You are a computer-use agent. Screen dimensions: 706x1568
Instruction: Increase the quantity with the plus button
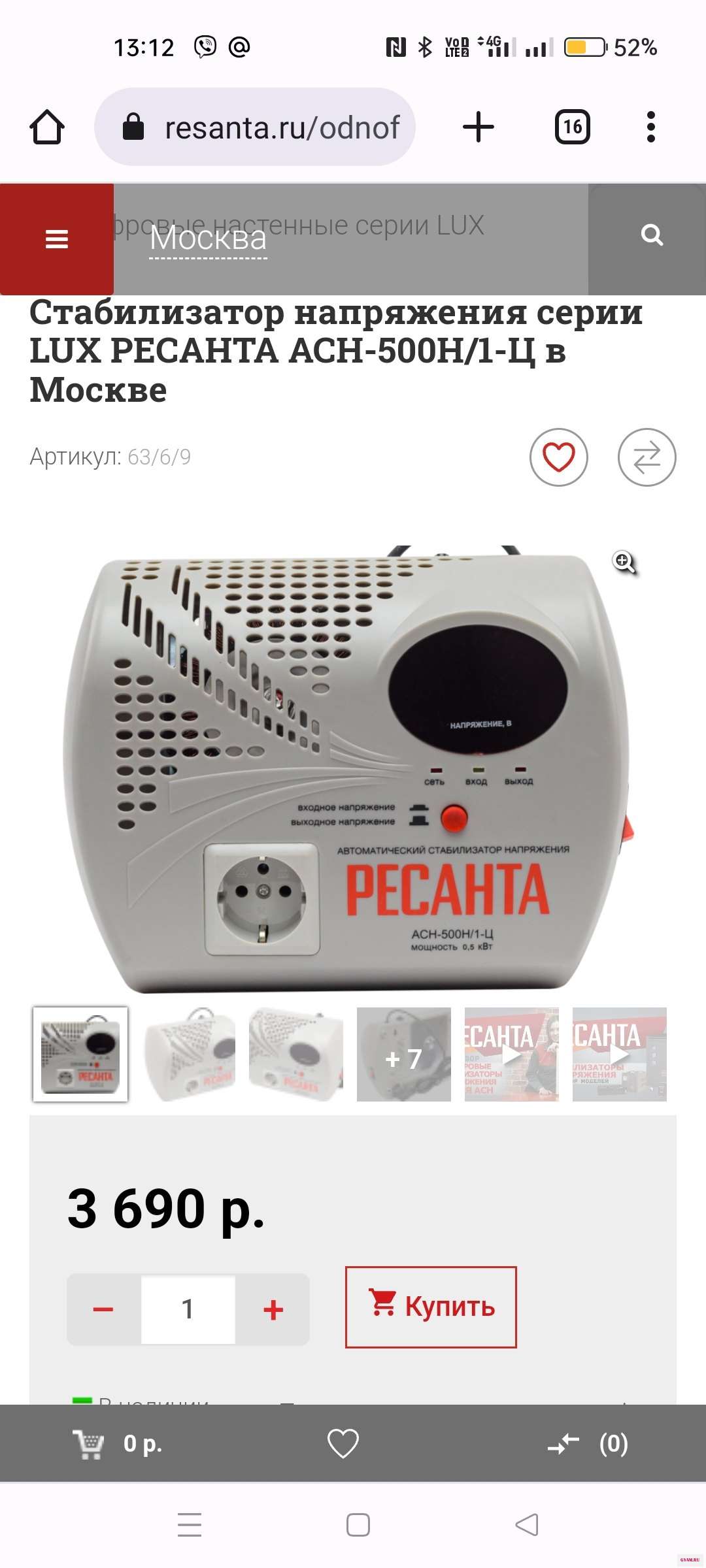click(273, 1309)
